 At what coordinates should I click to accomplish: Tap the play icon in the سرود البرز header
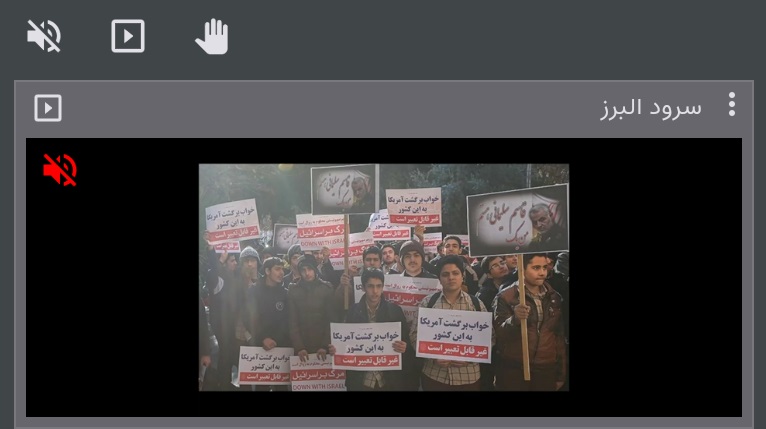point(48,108)
